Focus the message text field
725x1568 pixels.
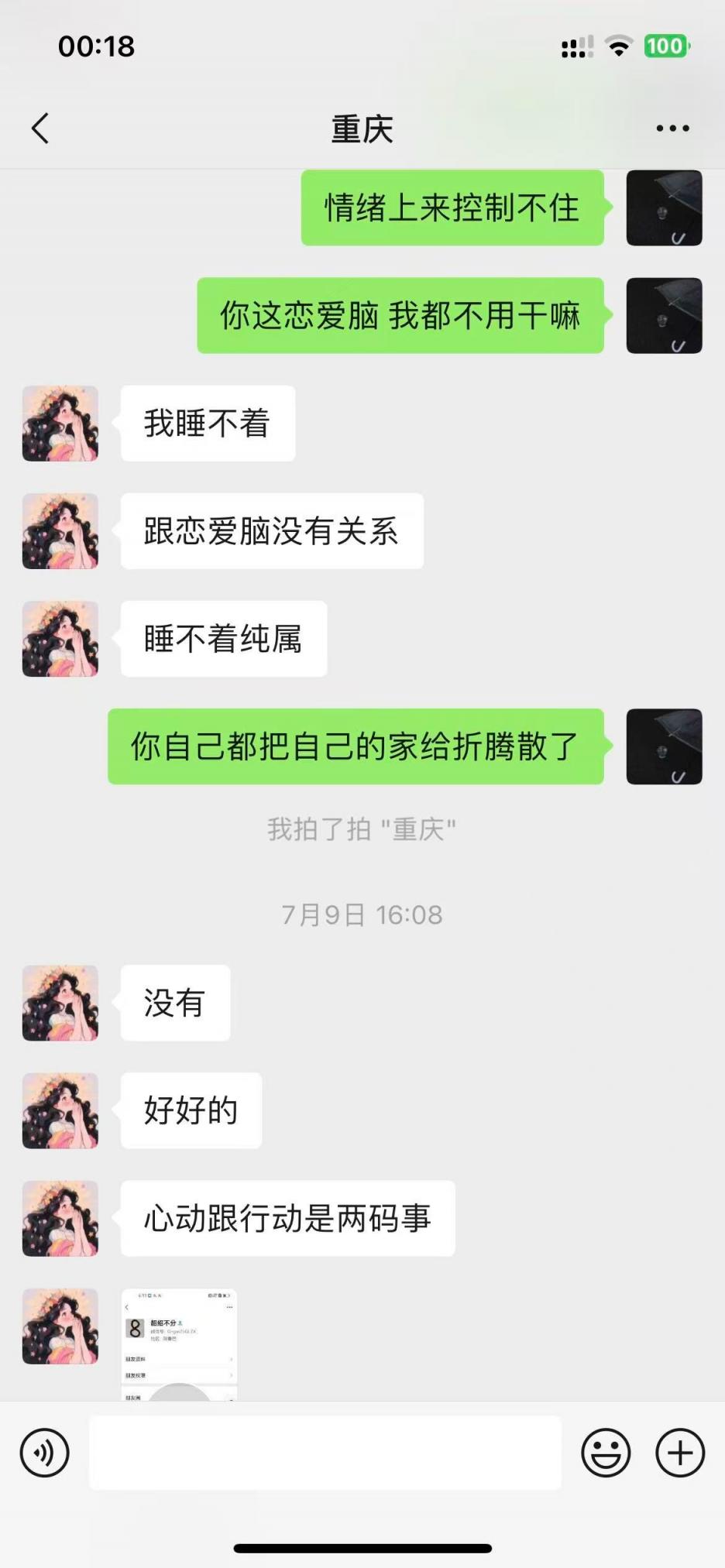point(325,1453)
